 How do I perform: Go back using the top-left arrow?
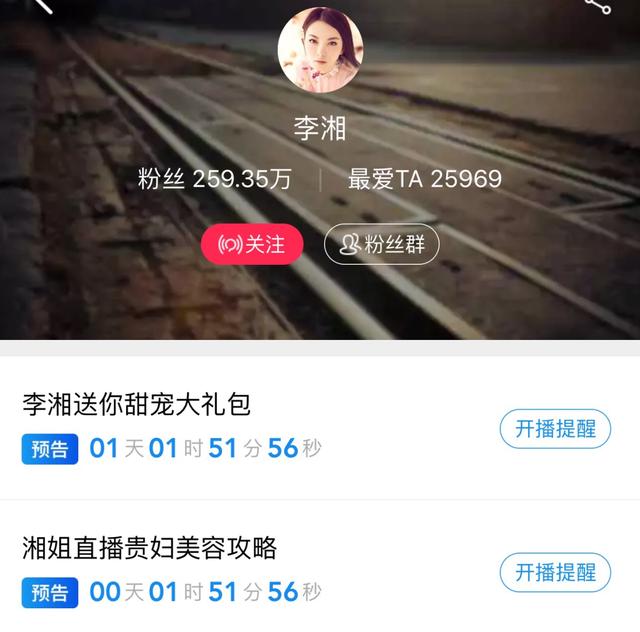click(x=41, y=5)
